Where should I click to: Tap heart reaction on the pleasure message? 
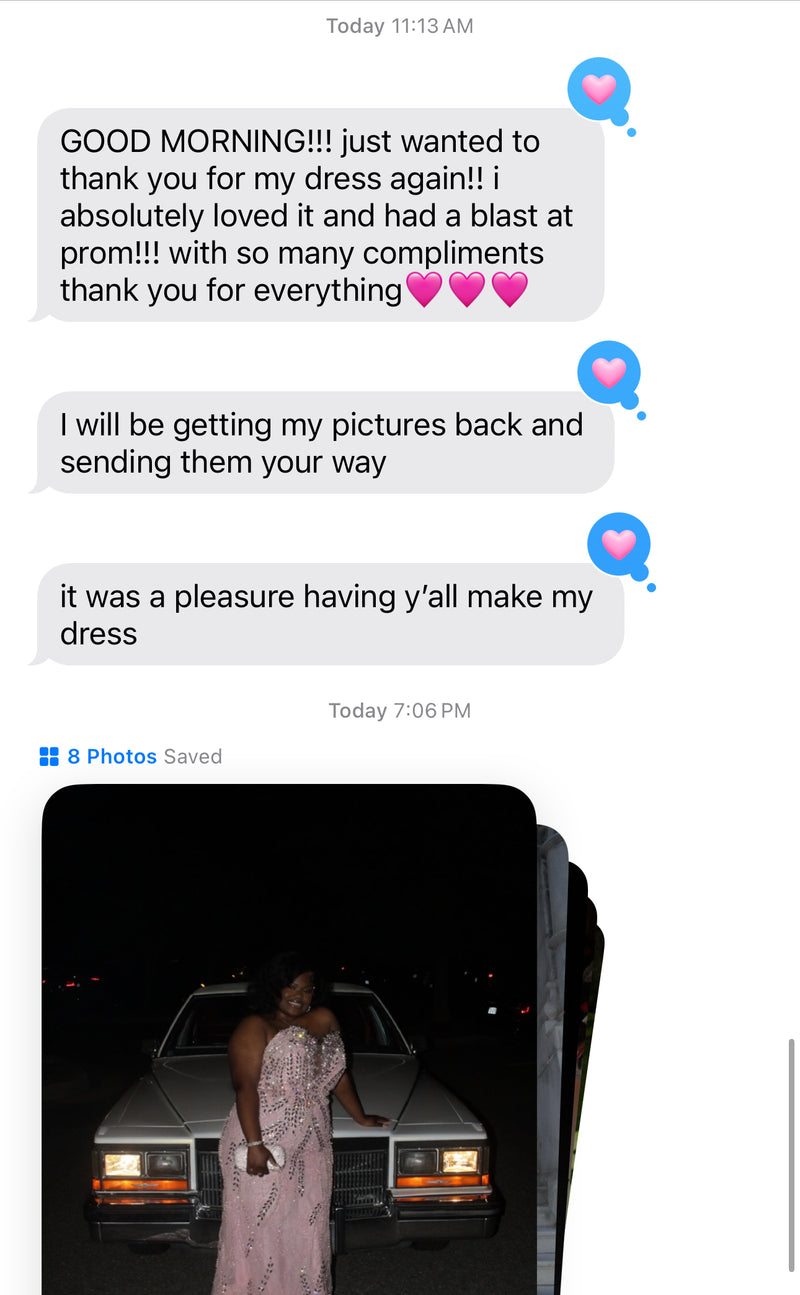(x=619, y=545)
